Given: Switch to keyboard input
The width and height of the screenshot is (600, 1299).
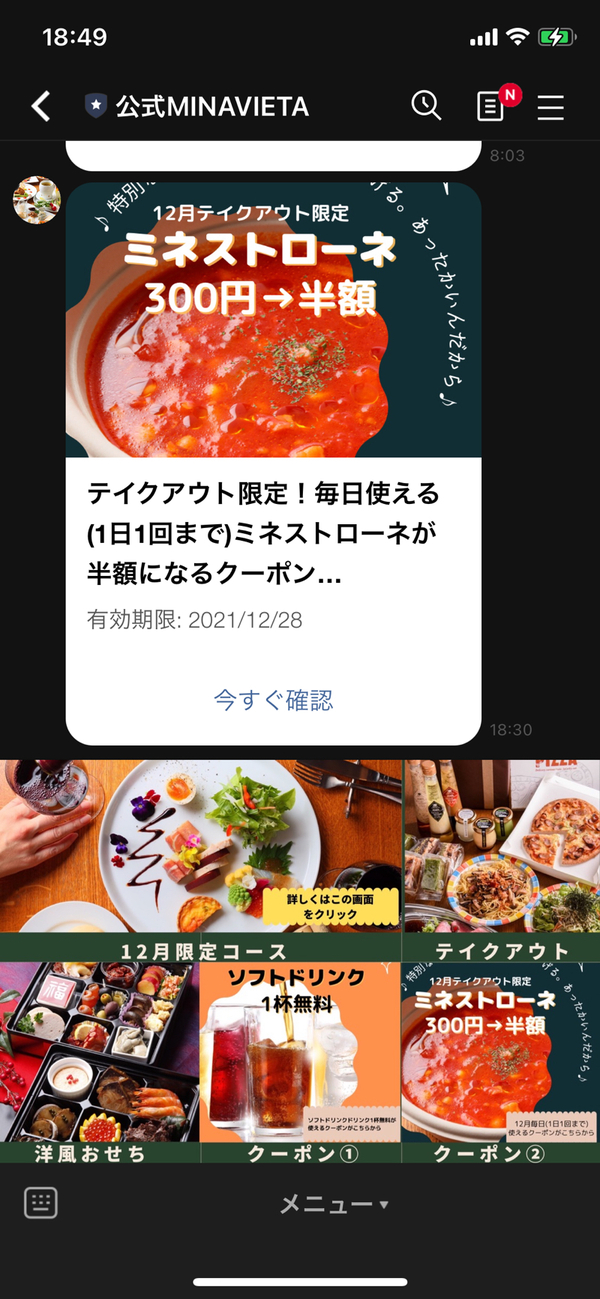Looking at the screenshot, I should coord(41,1203).
